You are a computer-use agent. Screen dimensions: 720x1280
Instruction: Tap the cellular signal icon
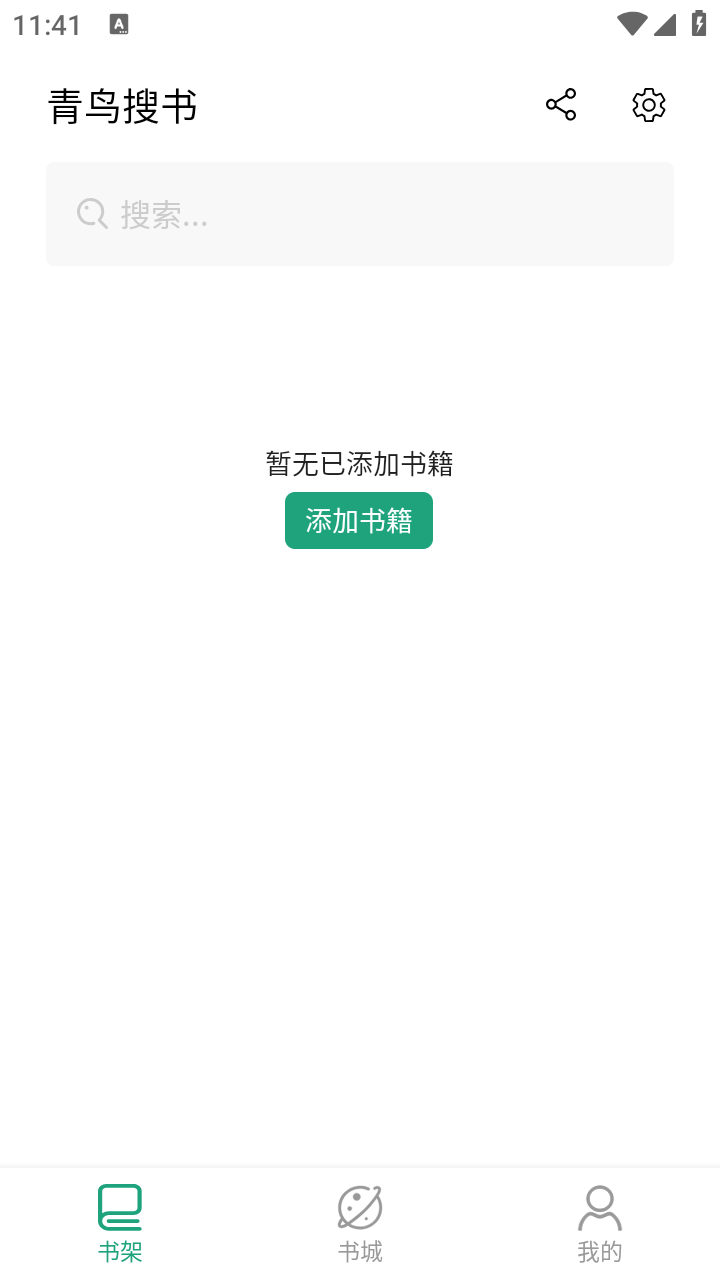[664, 24]
